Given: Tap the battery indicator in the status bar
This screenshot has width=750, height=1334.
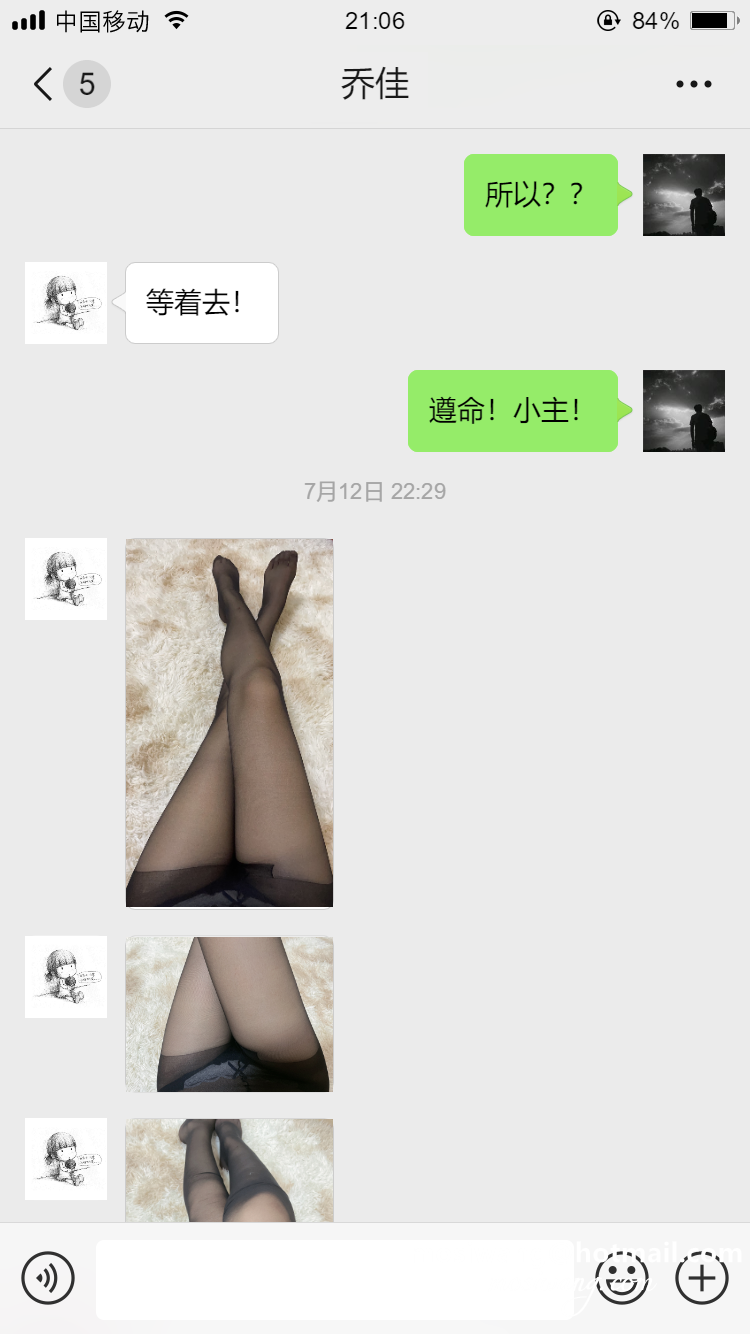Looking at the screenshot, I should [x=712, y=18].
